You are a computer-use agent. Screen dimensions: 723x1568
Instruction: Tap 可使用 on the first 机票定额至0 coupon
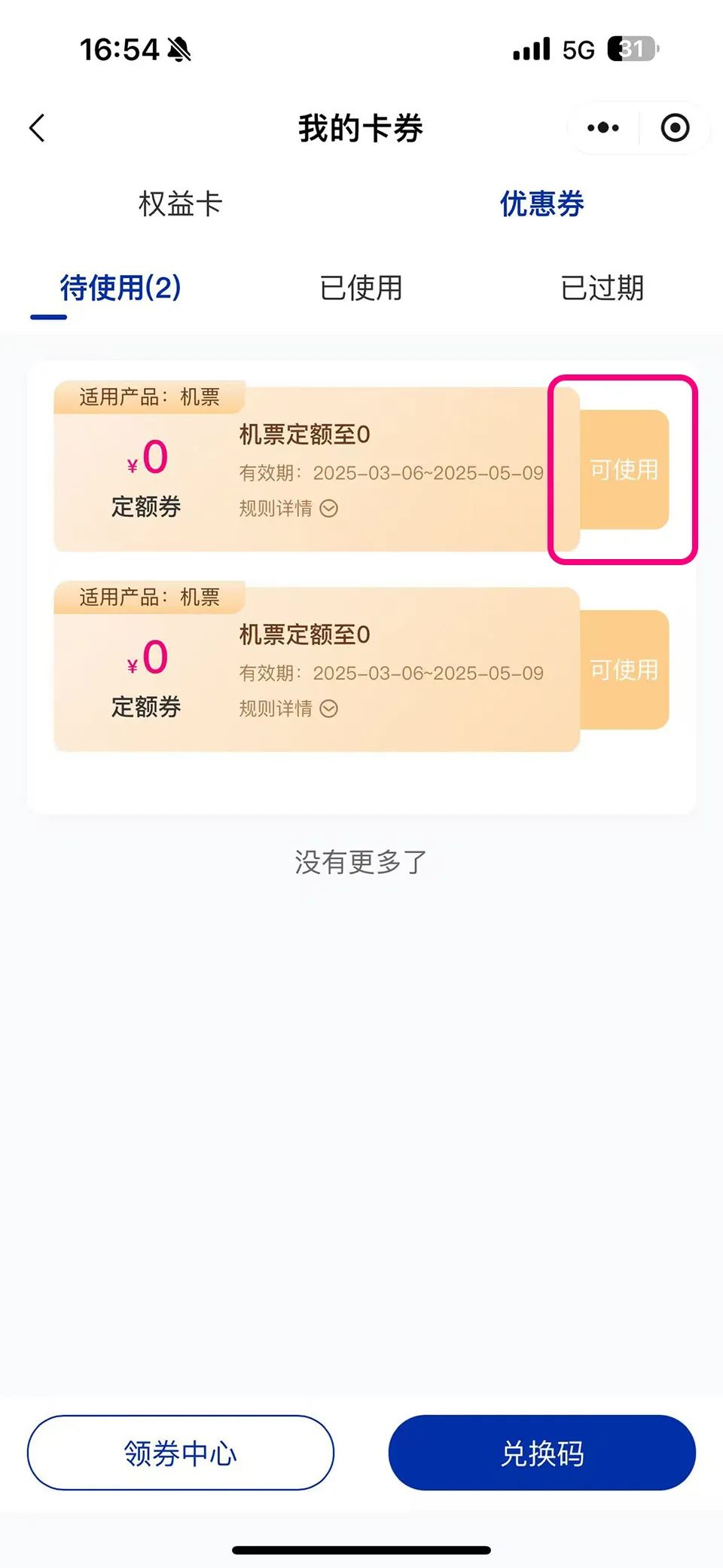(624, 469)
